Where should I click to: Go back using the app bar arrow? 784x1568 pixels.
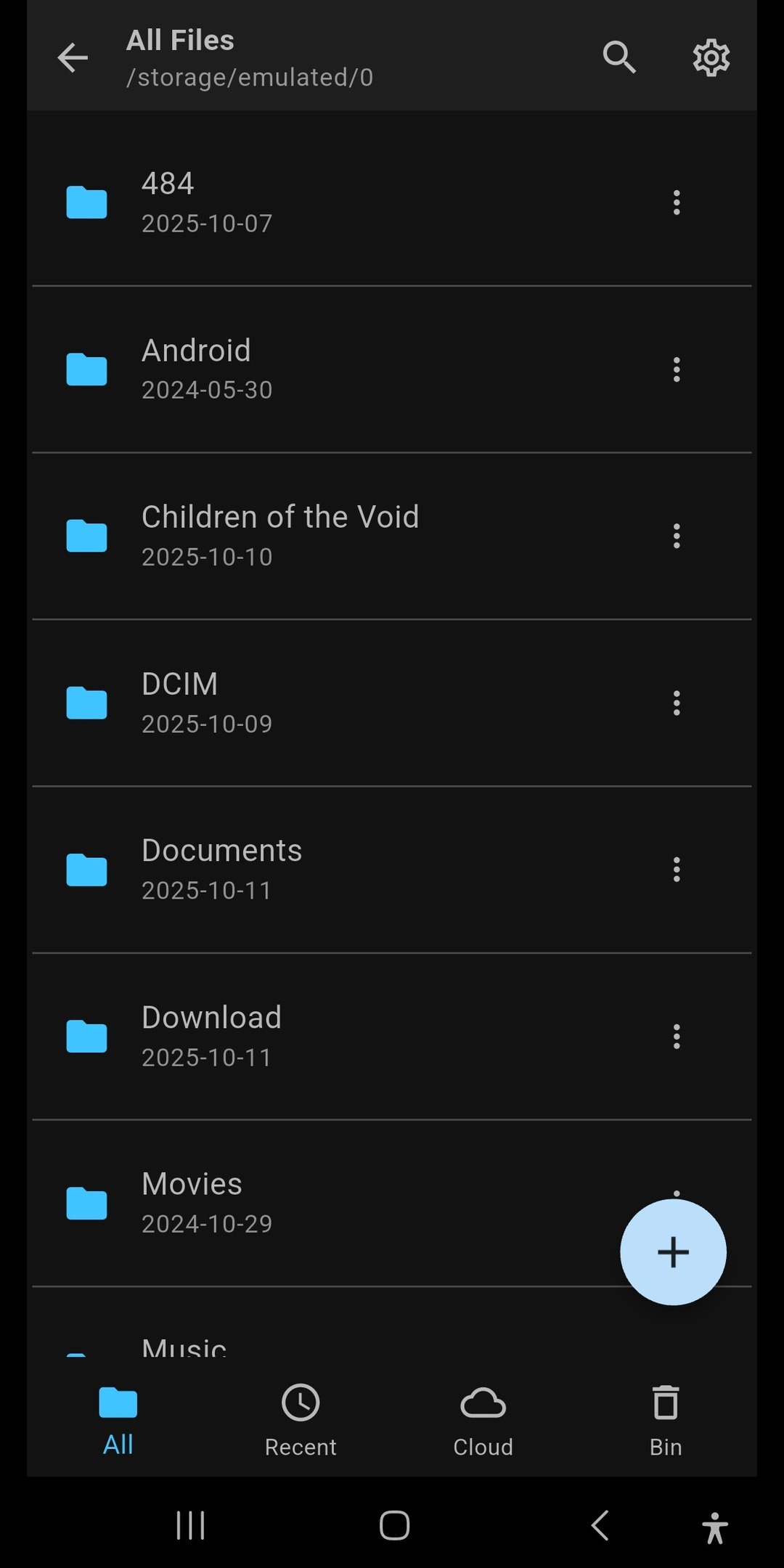coord(73,58)
